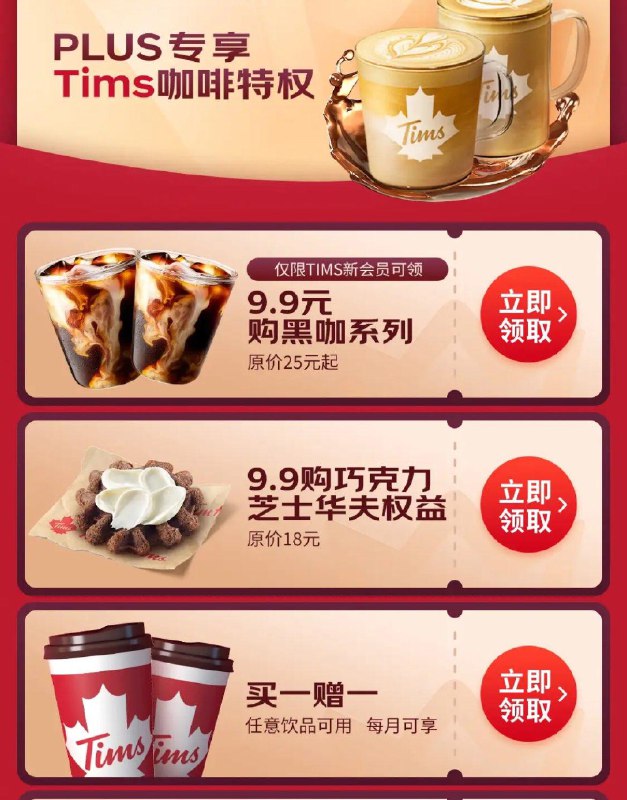Image resolution: width=627 pixels, height=800 pixels.
Task: Claim the 9.9购巧克力芝士华夫权益 offer
Action: click(x=528, y=505)
